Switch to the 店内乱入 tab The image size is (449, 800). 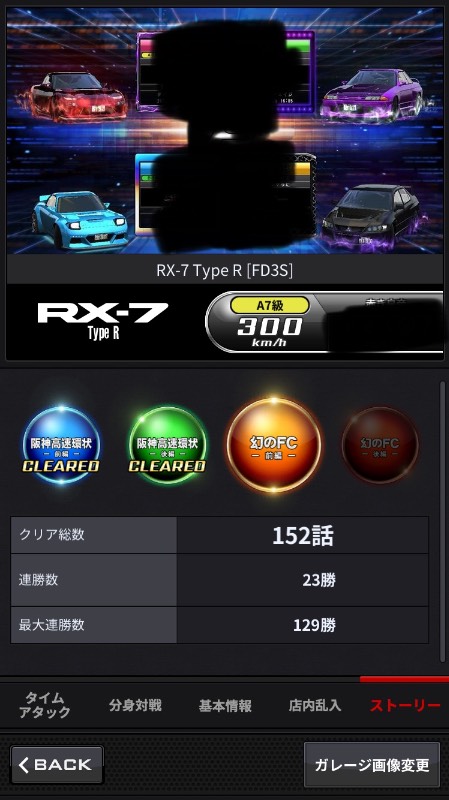tap(314, 705)
